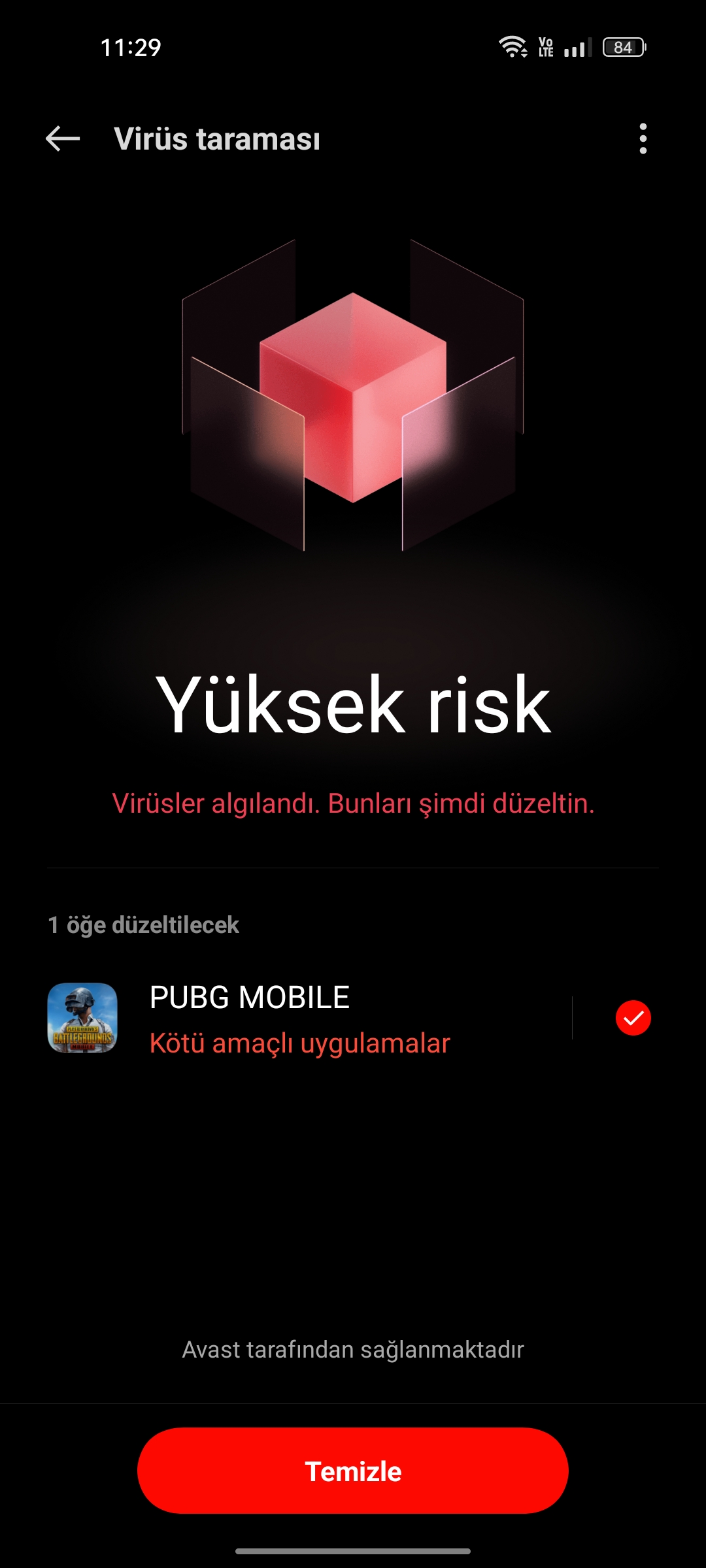Open the PUBG MOBILE threat details

(307, 1018)
